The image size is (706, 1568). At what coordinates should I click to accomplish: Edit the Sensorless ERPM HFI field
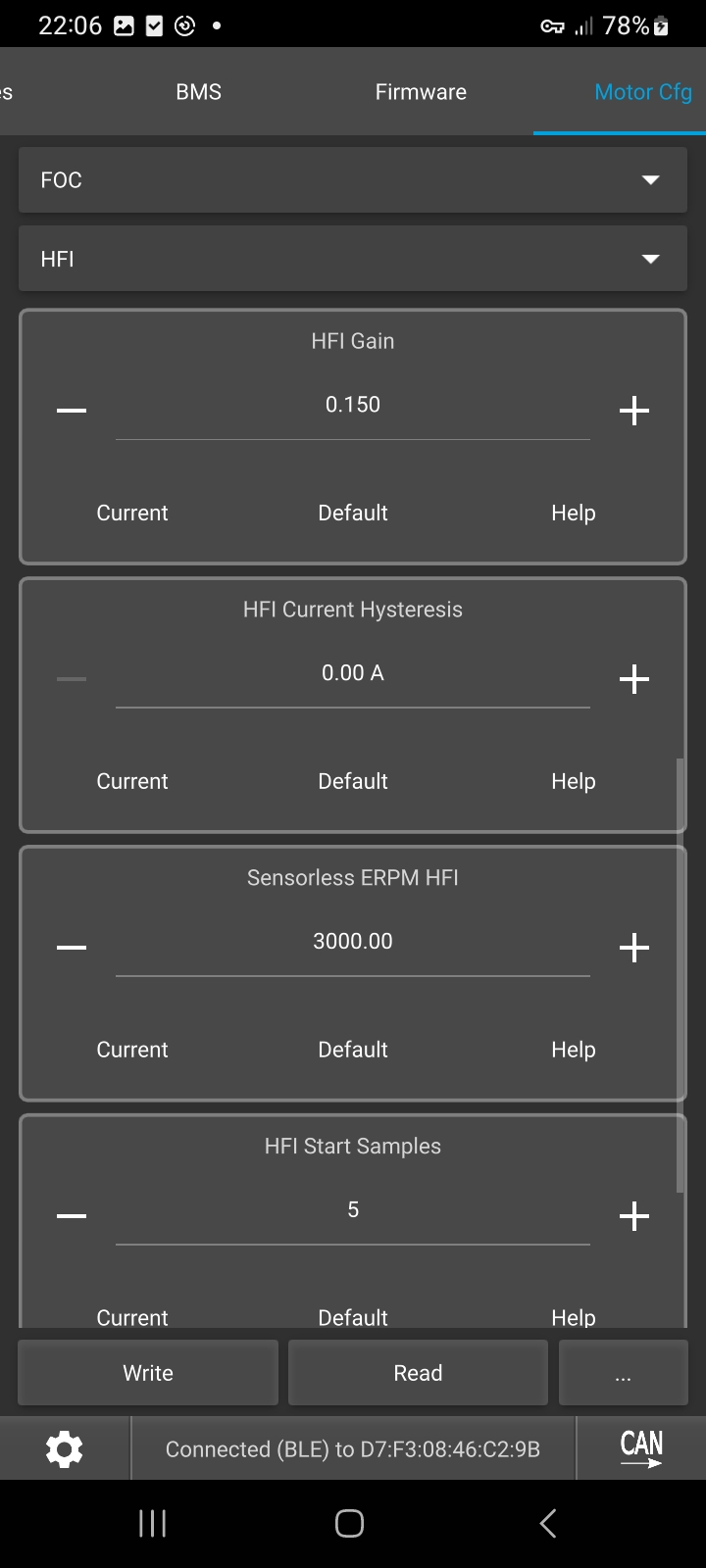point(353,943)
